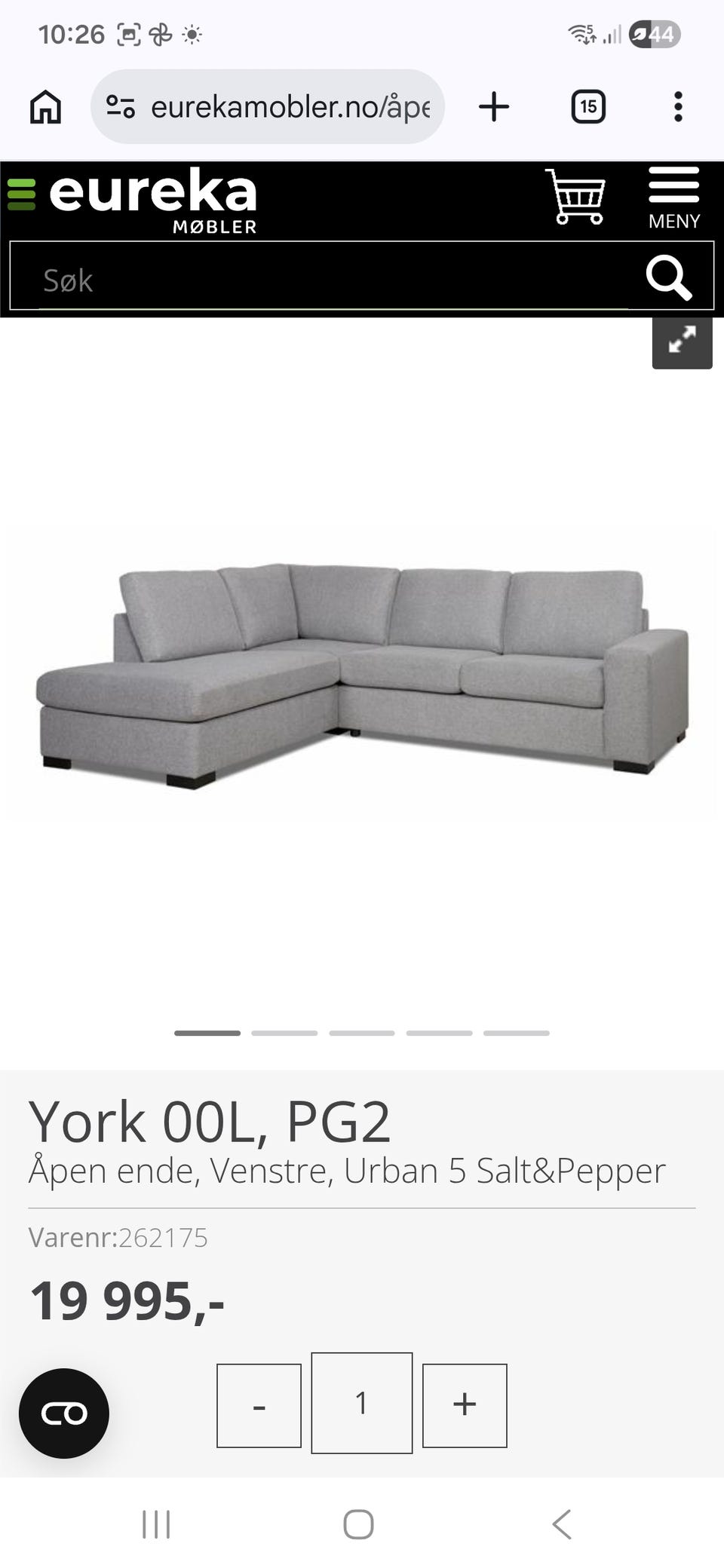Viewport: 724px width, 1568px height.
Task: Open the MENY hamburger menu
Action: coord(674,198)
